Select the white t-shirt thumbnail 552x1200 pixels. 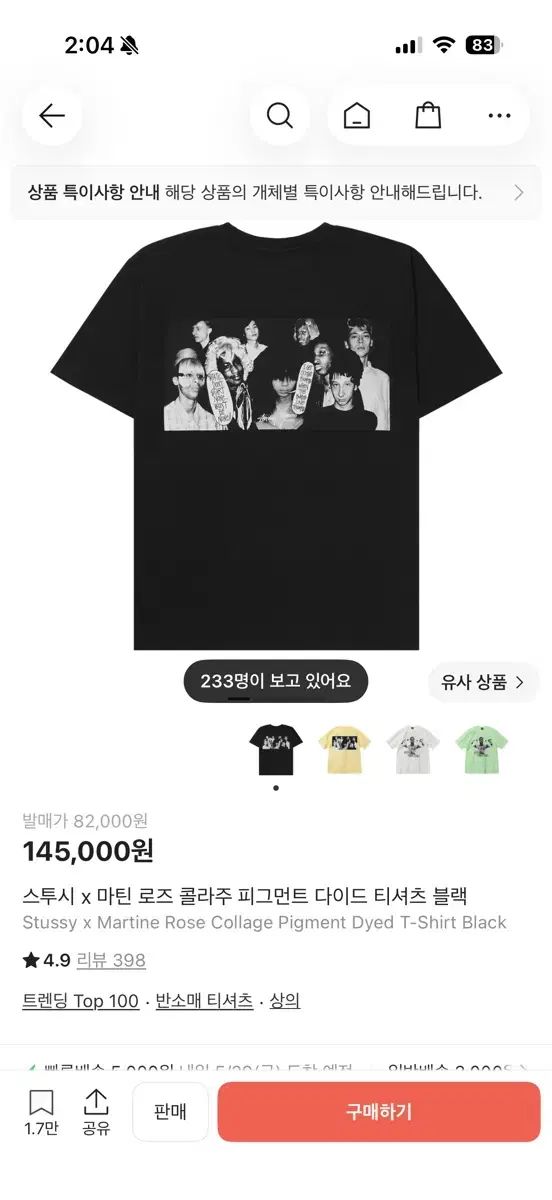(x=413, y=750)
